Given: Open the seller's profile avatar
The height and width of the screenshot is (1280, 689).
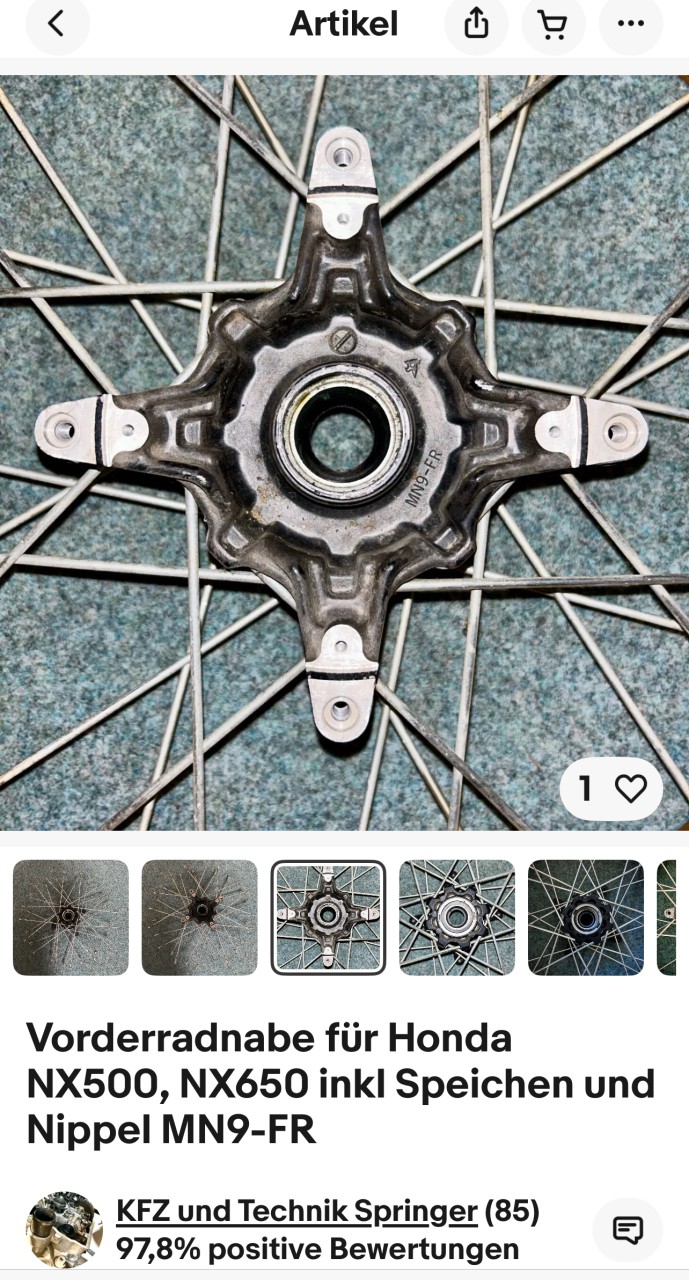Looking at the screenshot, I should coord(64,1230).
